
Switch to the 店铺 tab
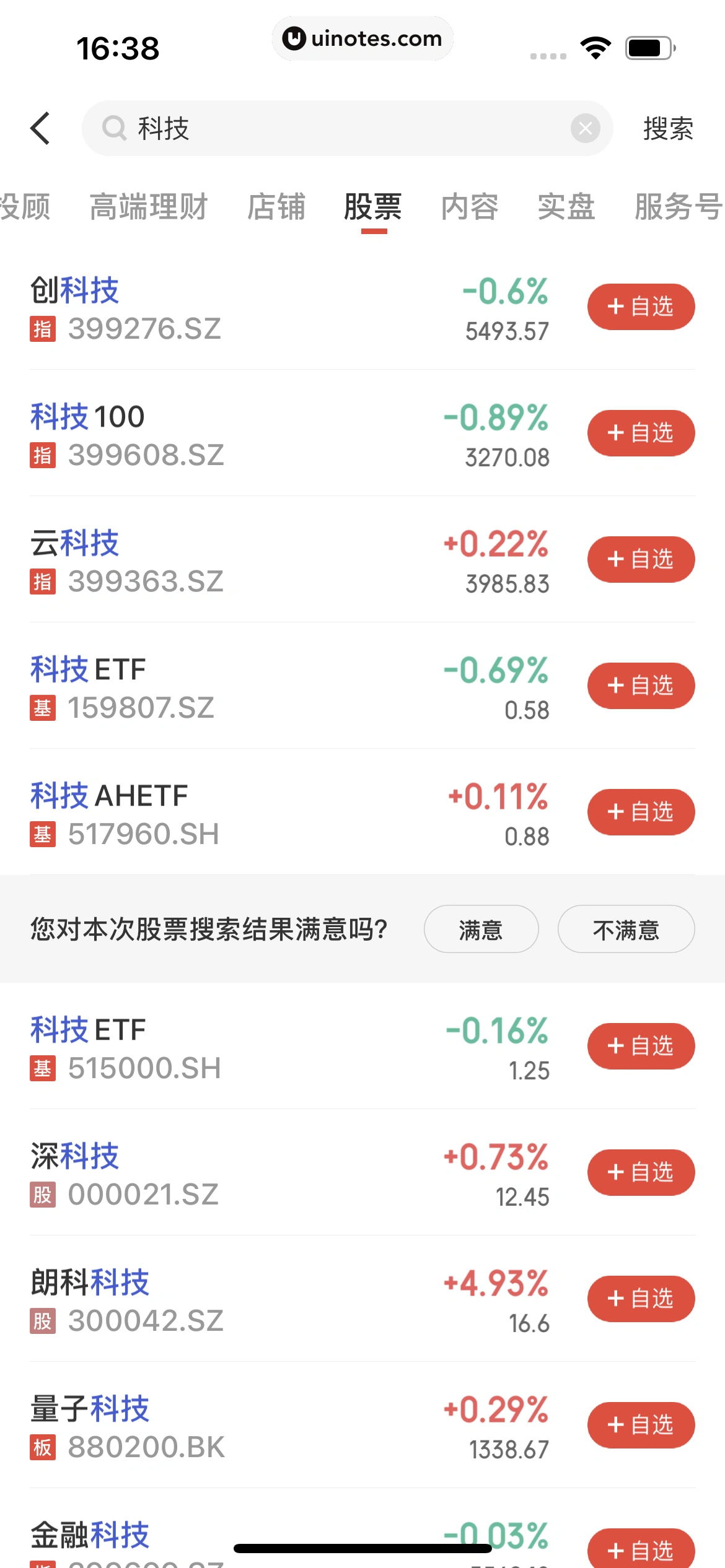click(x=276, y=207)
